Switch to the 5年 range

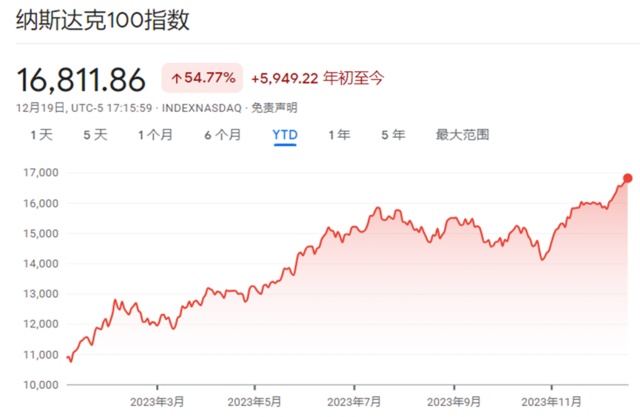pyautogui.click(x=393, y=134)
